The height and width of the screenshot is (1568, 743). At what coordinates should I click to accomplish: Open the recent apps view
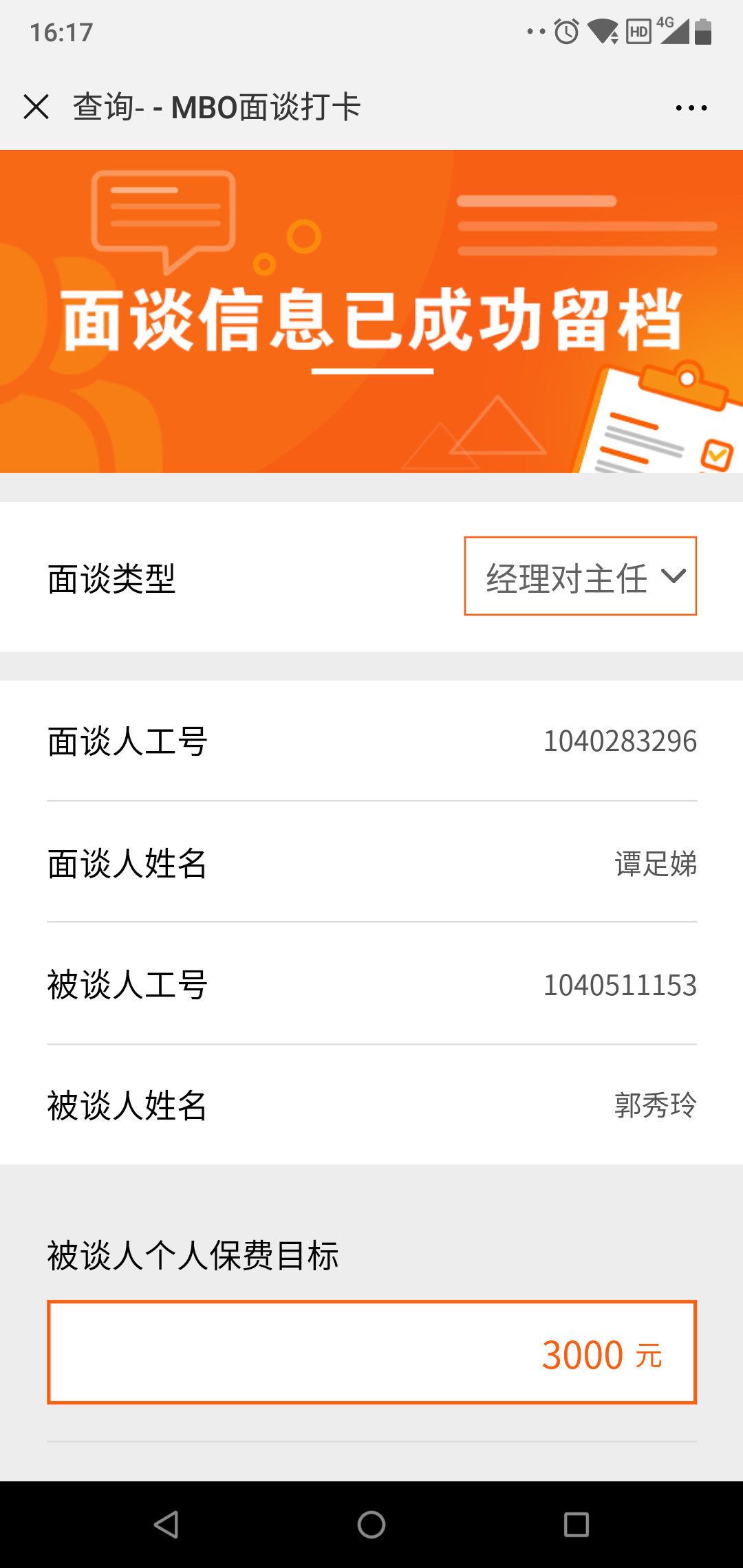576,1525
